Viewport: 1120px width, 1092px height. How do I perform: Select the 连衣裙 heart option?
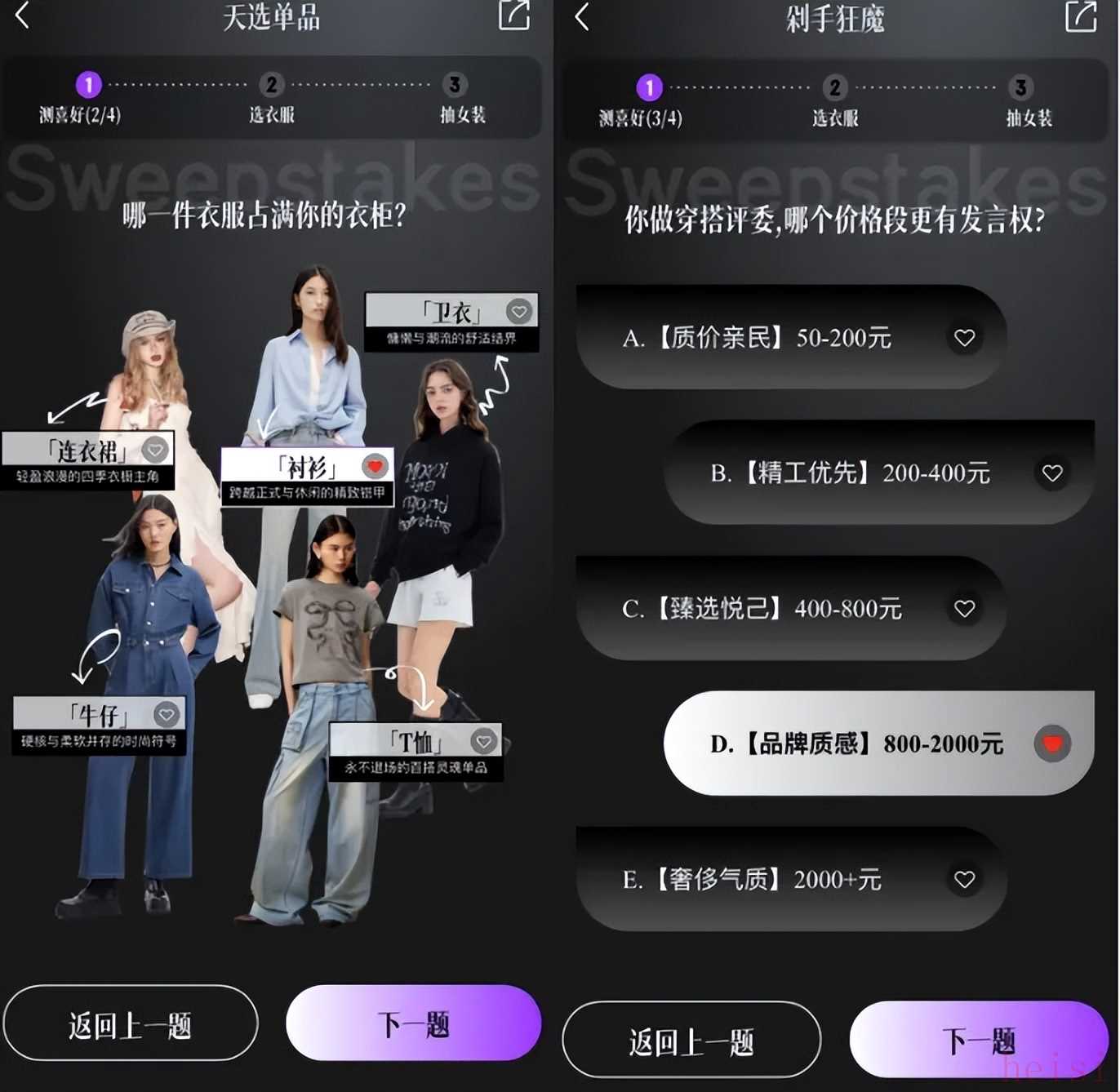point(155,450)
